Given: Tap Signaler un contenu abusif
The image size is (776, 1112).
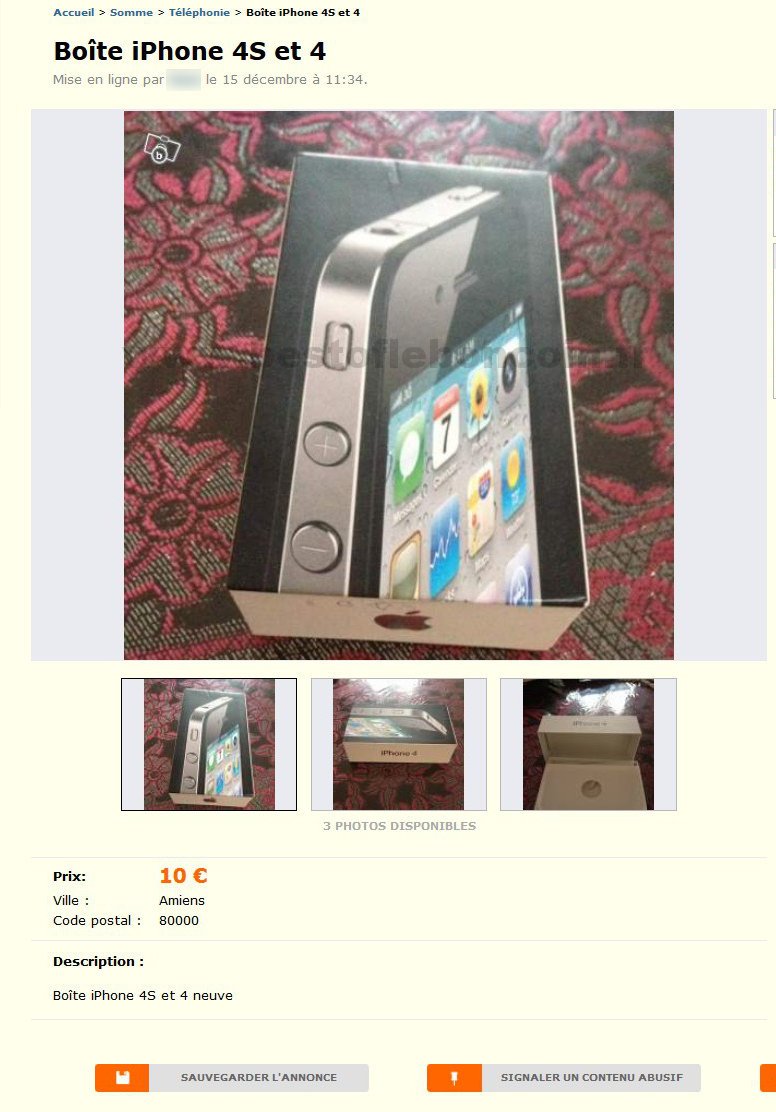Looking at the screenshot, I should click(564, 1078).
